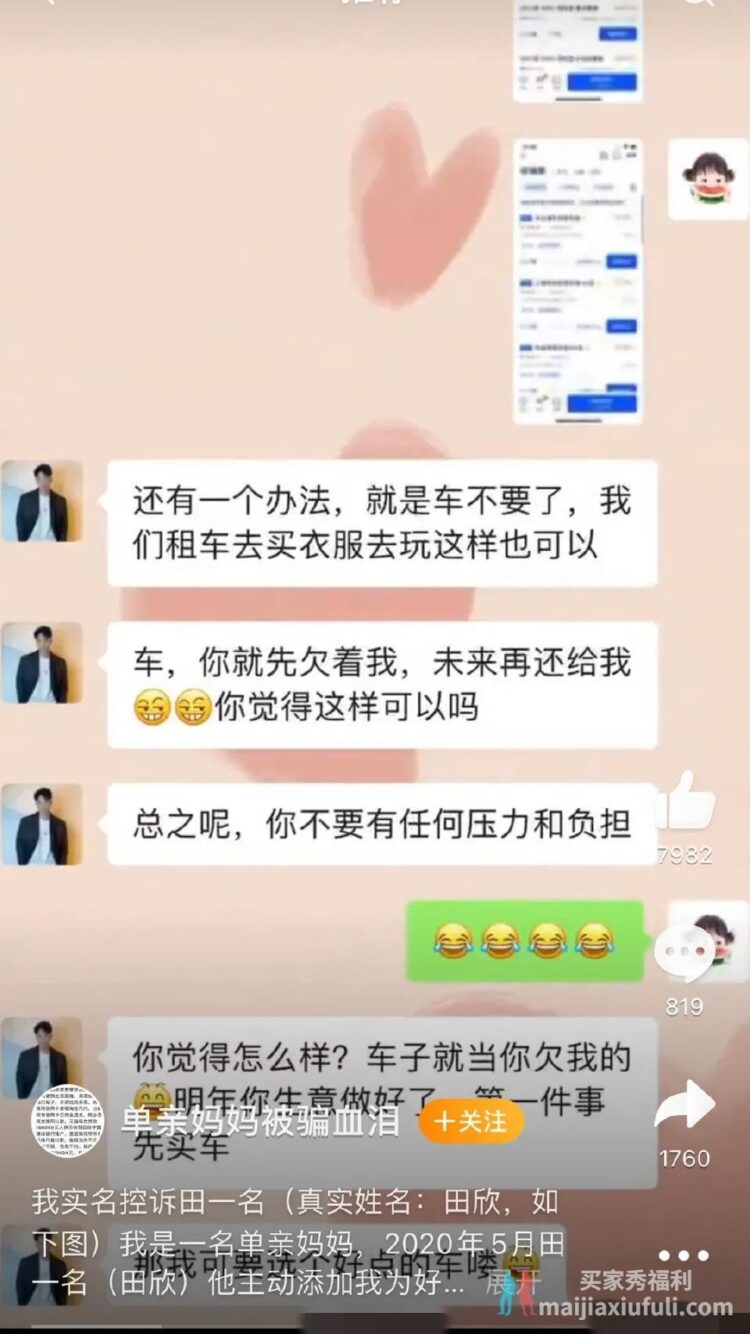750x1334 pixels.
Task: Open the comments with the speech bubble icon
Action: [x=684, y=953]
